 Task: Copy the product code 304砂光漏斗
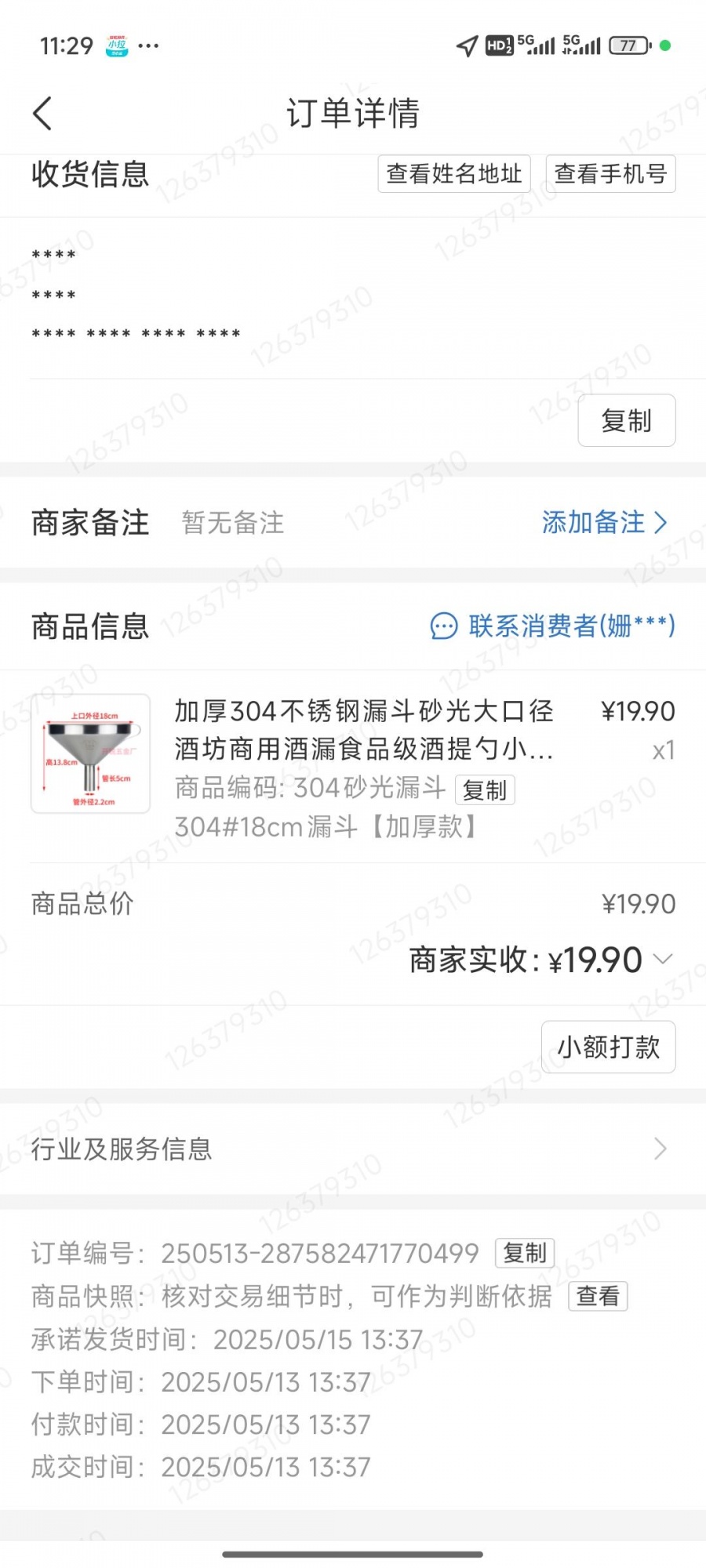pos(485,790)
